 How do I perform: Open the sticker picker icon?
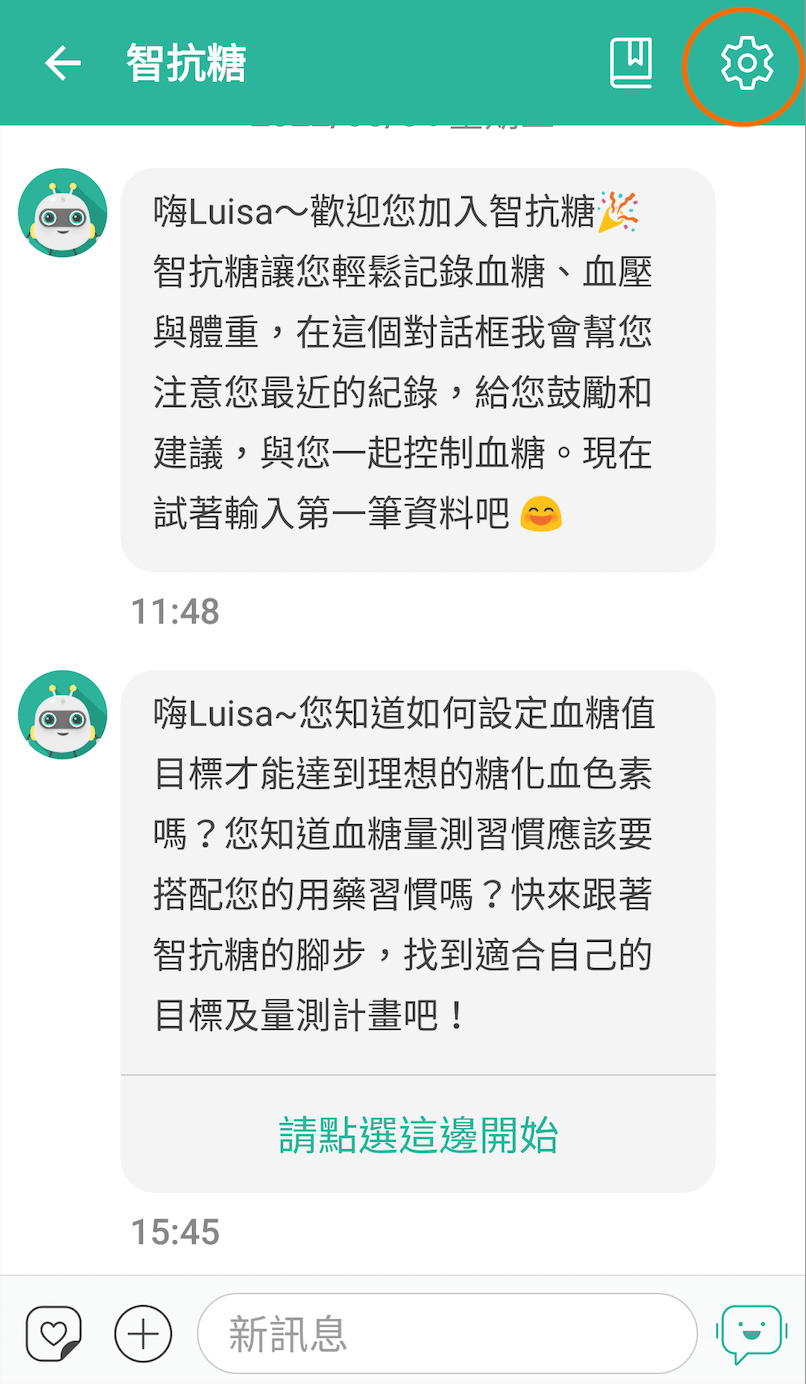tap(54, 1333)
